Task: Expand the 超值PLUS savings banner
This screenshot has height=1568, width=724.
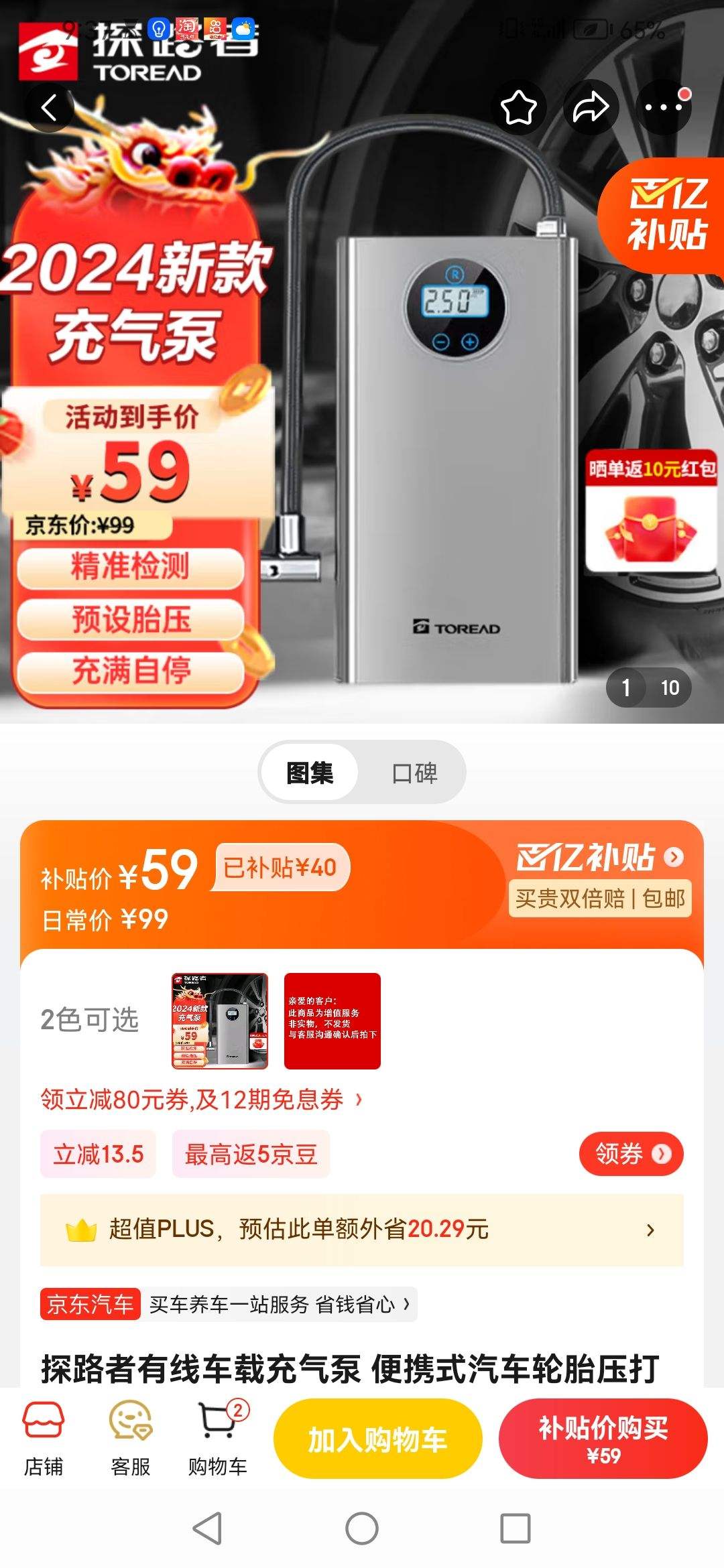Action: tap(362, 1230)
